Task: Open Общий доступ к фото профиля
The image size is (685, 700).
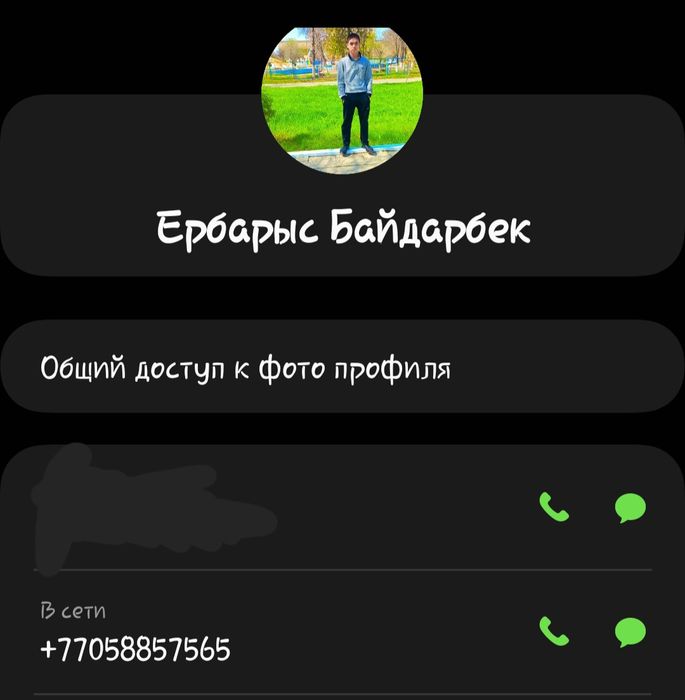Action: [342, 367]
